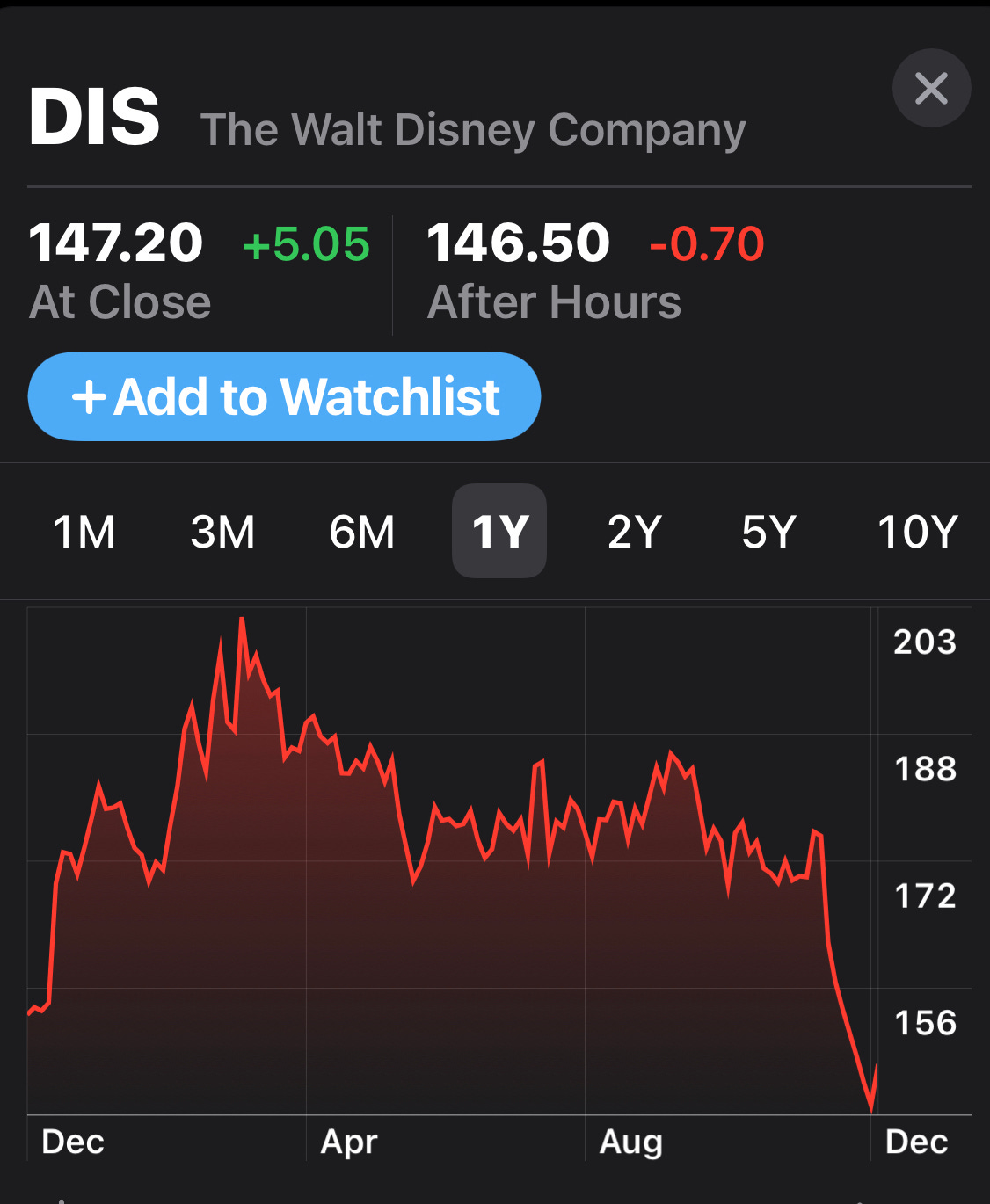This screenshot has width=990, height=1204.
Task: Close the DIS stock detail sheet
Action: [931, 88]
